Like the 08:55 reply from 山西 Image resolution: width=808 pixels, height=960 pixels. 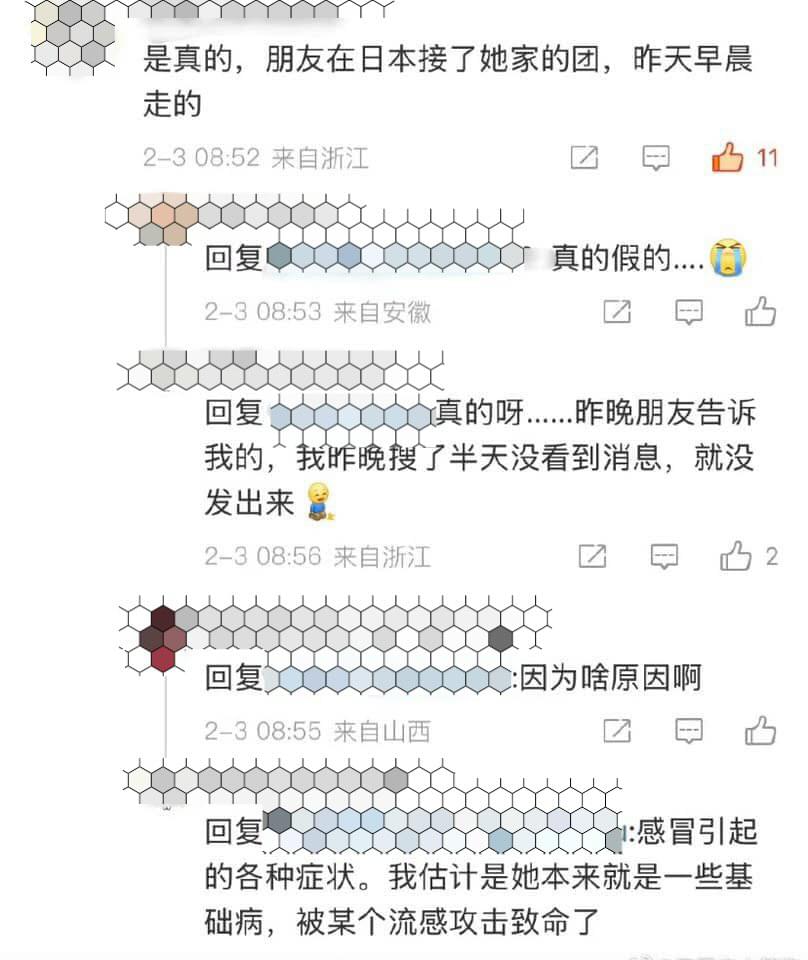coord(760,730)
